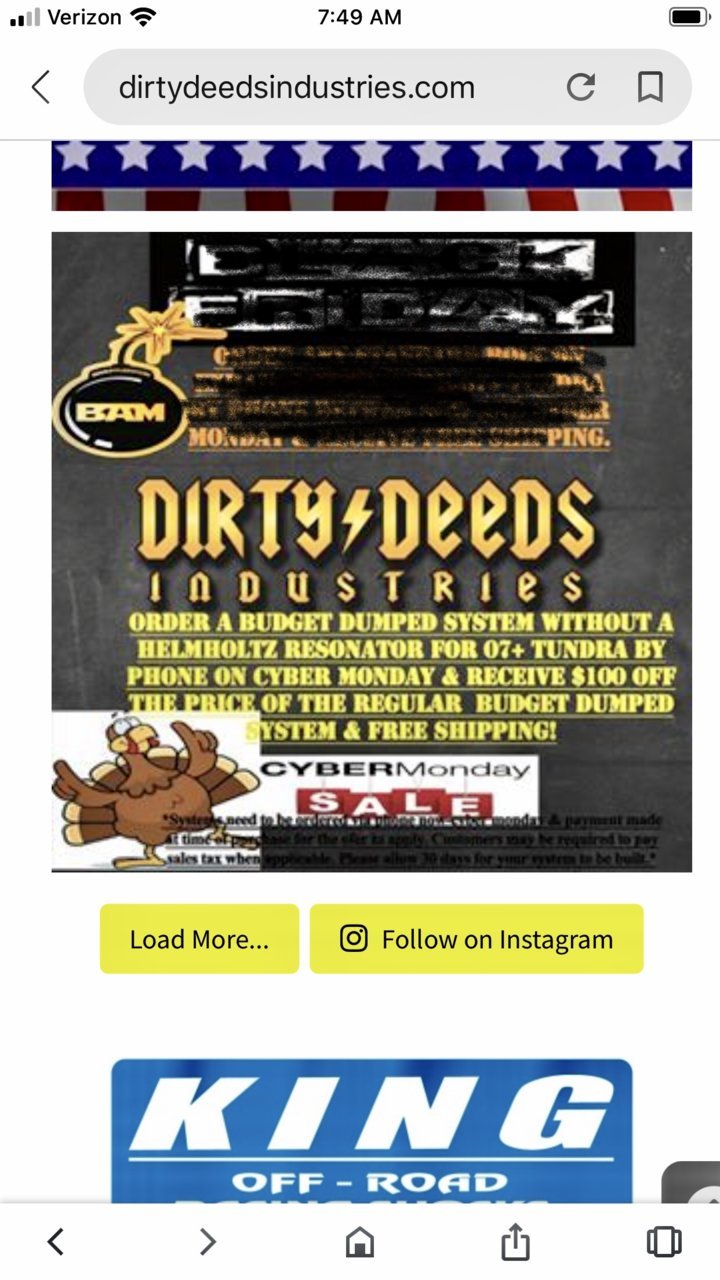720x1280 pixels.
Task: Go back using the top arrow
Action: (x=40, y=87)
